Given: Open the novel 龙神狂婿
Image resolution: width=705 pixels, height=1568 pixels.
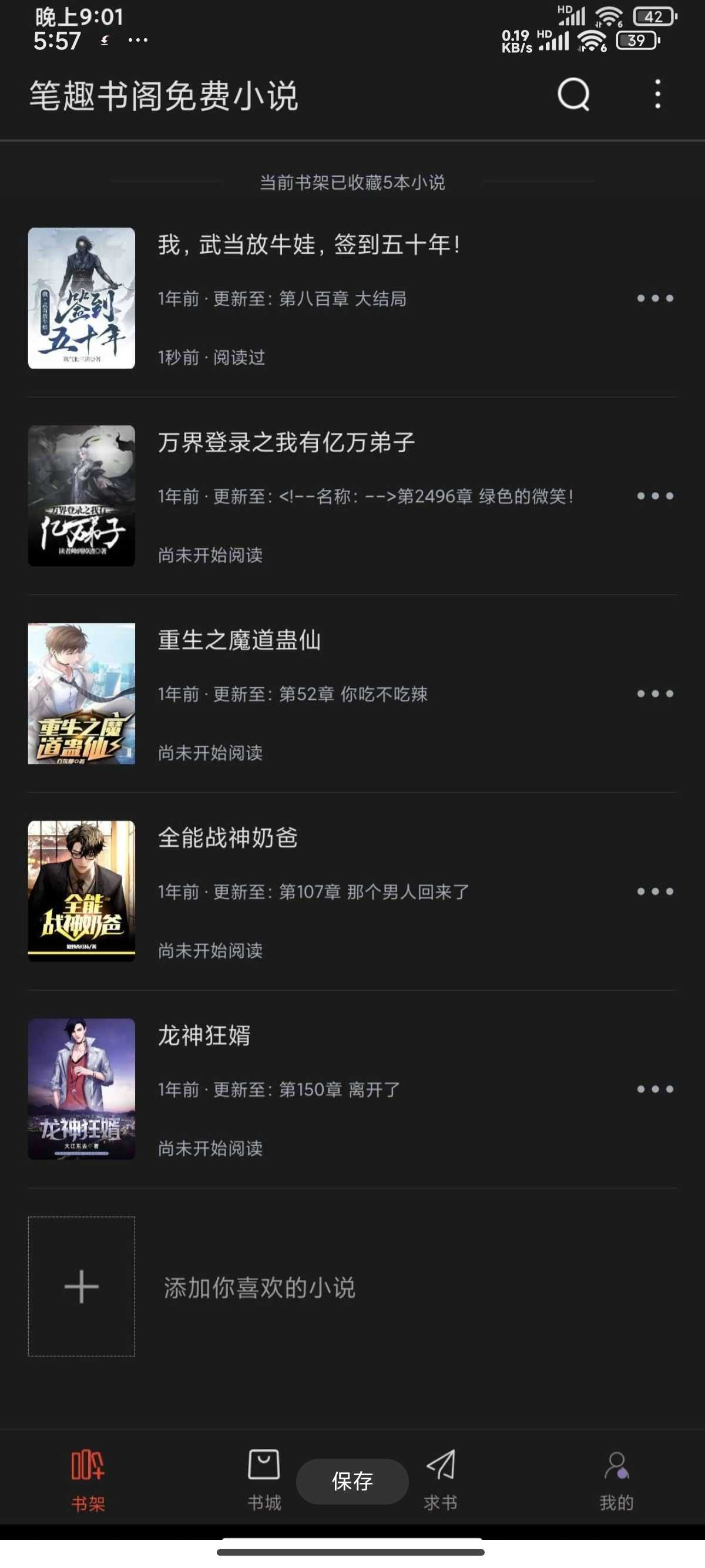Looking at the screenshot, I should click(x=352, y=1089).
